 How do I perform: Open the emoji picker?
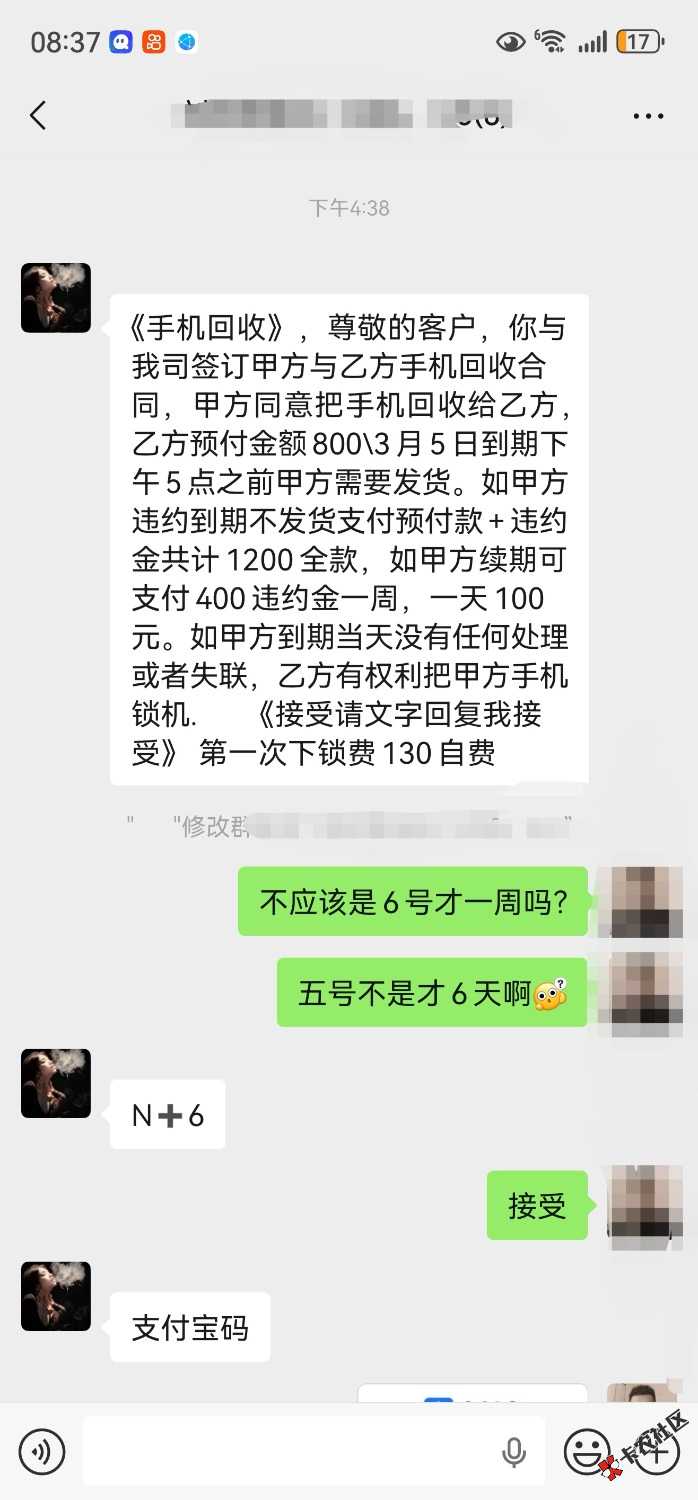click(x=587, y=1451)
